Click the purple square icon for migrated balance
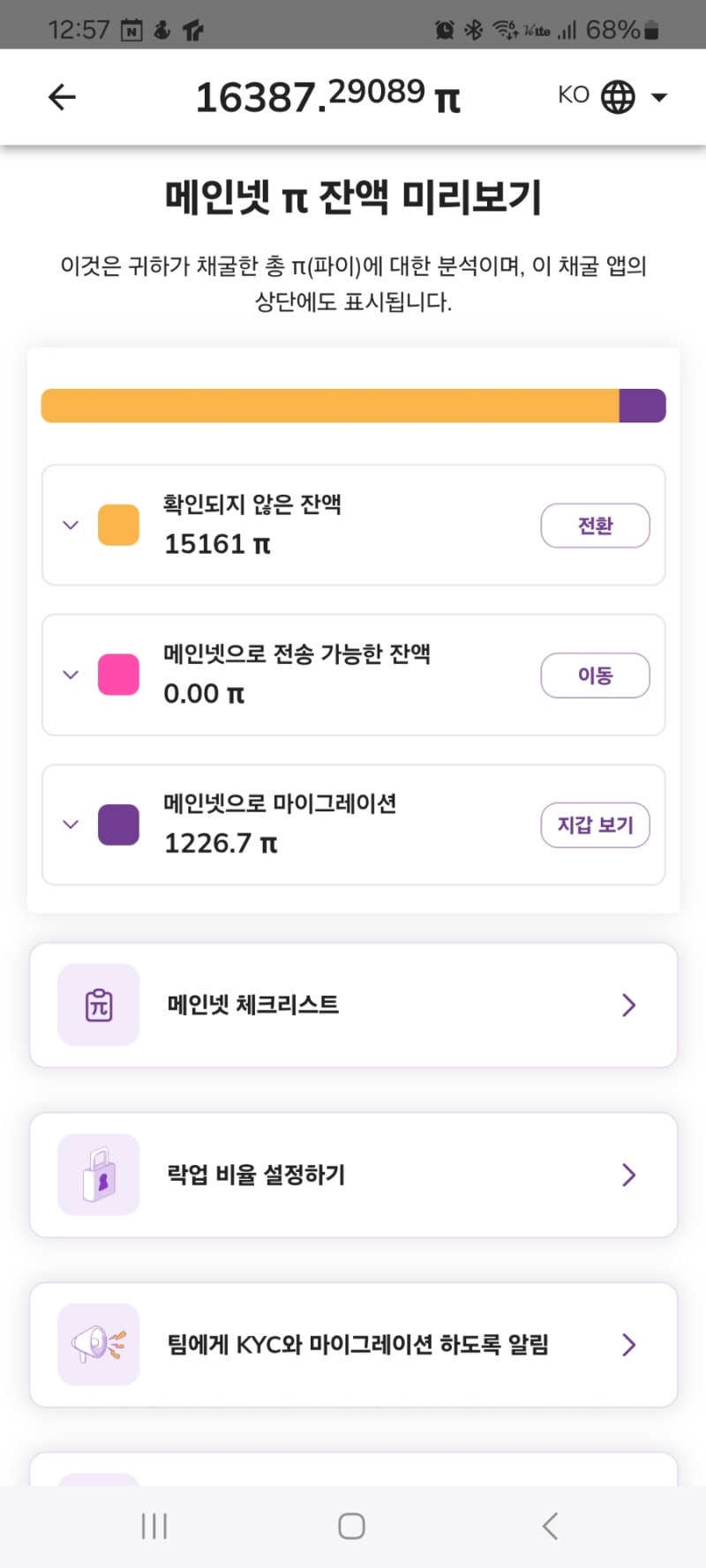This screenshot has width=706, height=1568. pyautogui.click(x=117, y=825)
